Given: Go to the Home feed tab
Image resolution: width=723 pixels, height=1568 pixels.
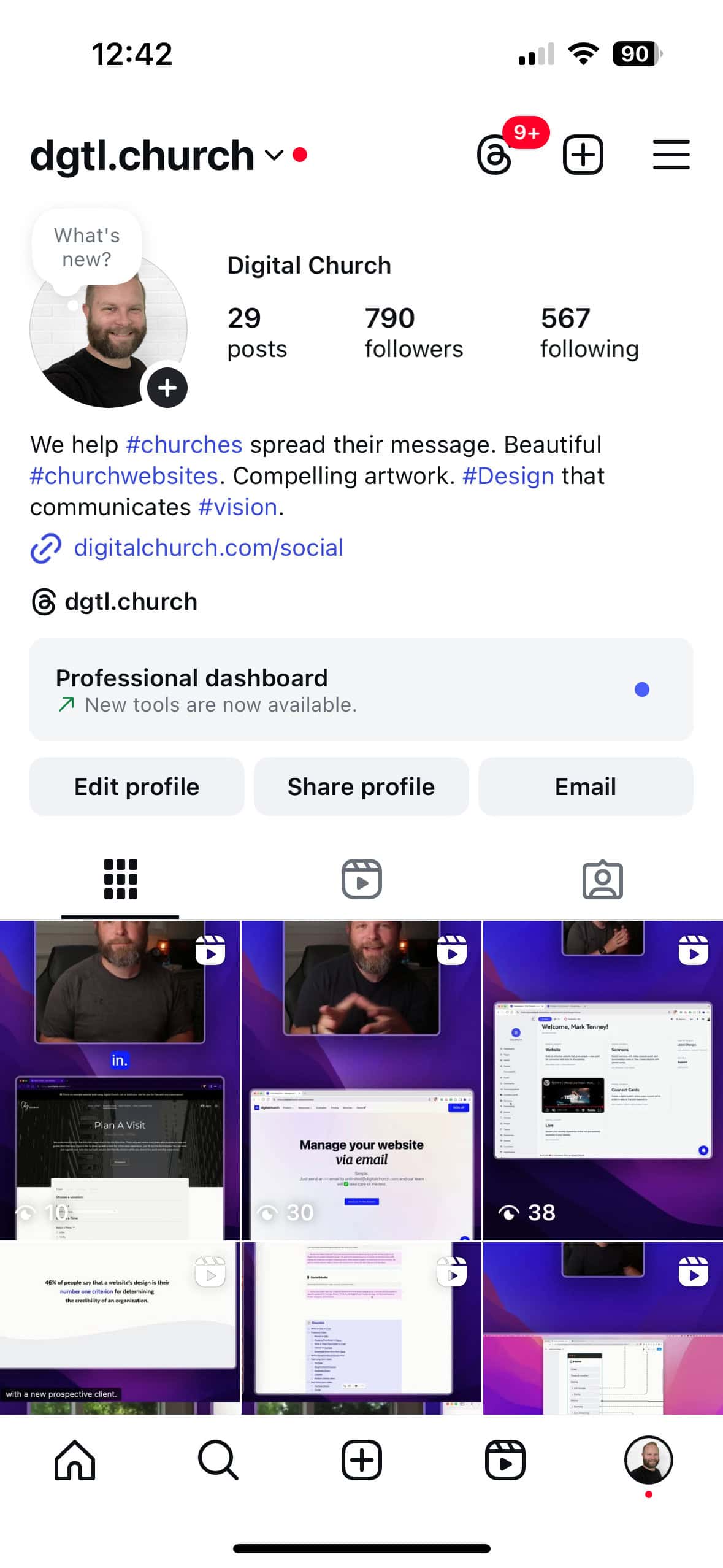Looking at the screenshot, I should [x=75, y=1460].
